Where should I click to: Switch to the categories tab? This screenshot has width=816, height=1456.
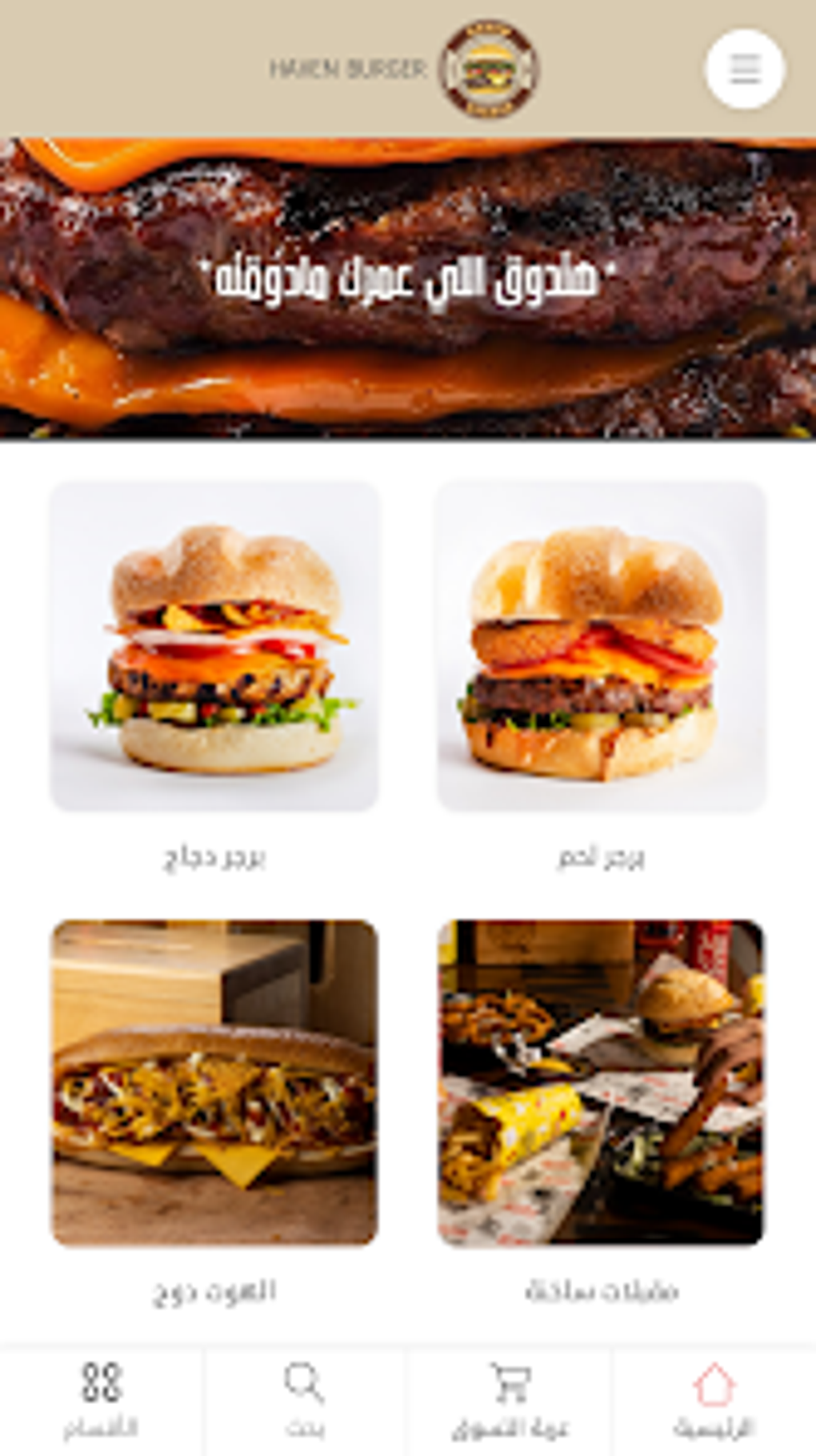(101, 1401)
